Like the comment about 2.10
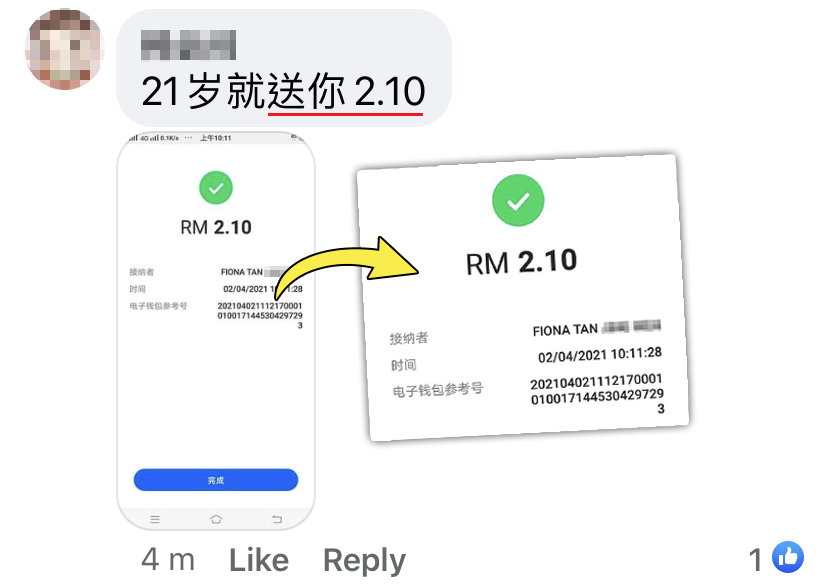 [258, 561]
